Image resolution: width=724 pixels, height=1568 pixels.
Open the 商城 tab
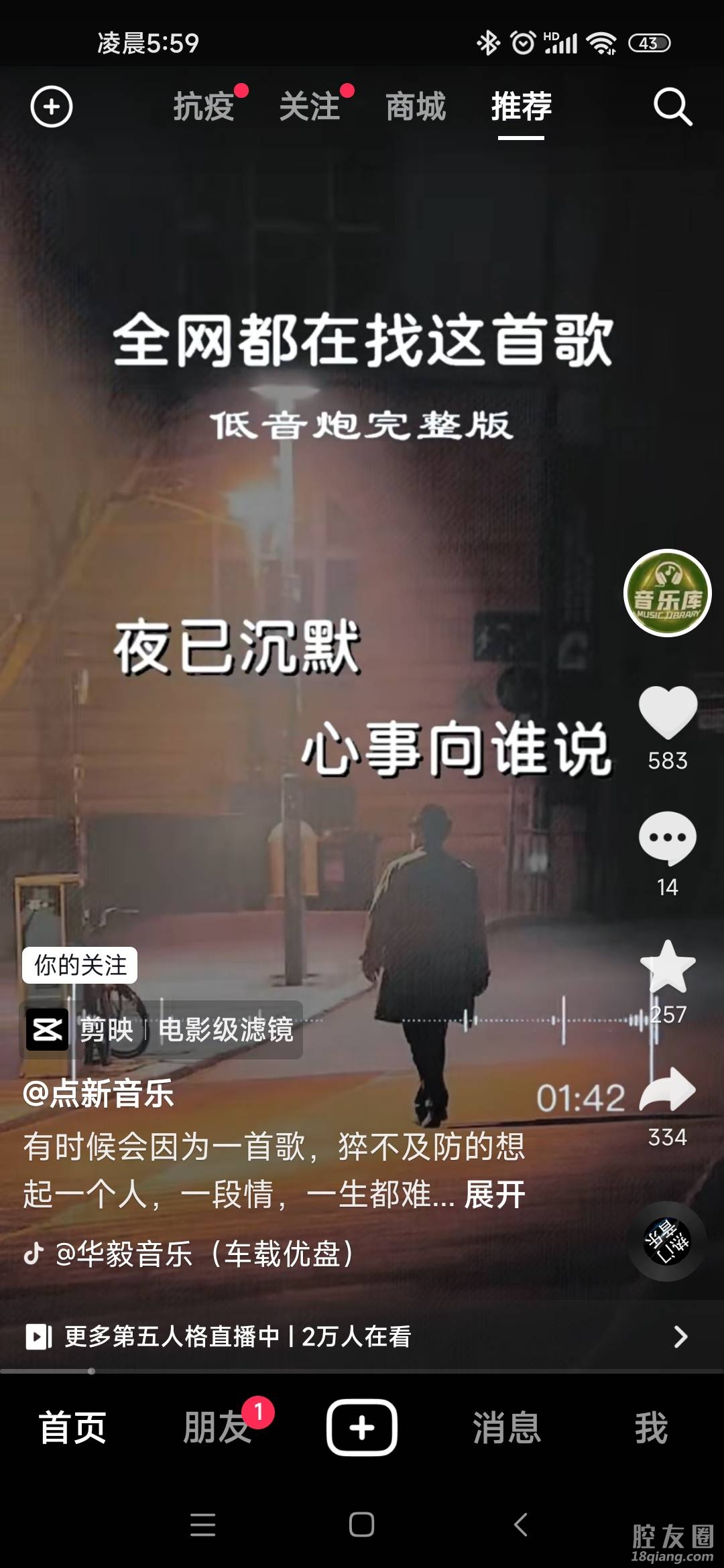(416, 107)
